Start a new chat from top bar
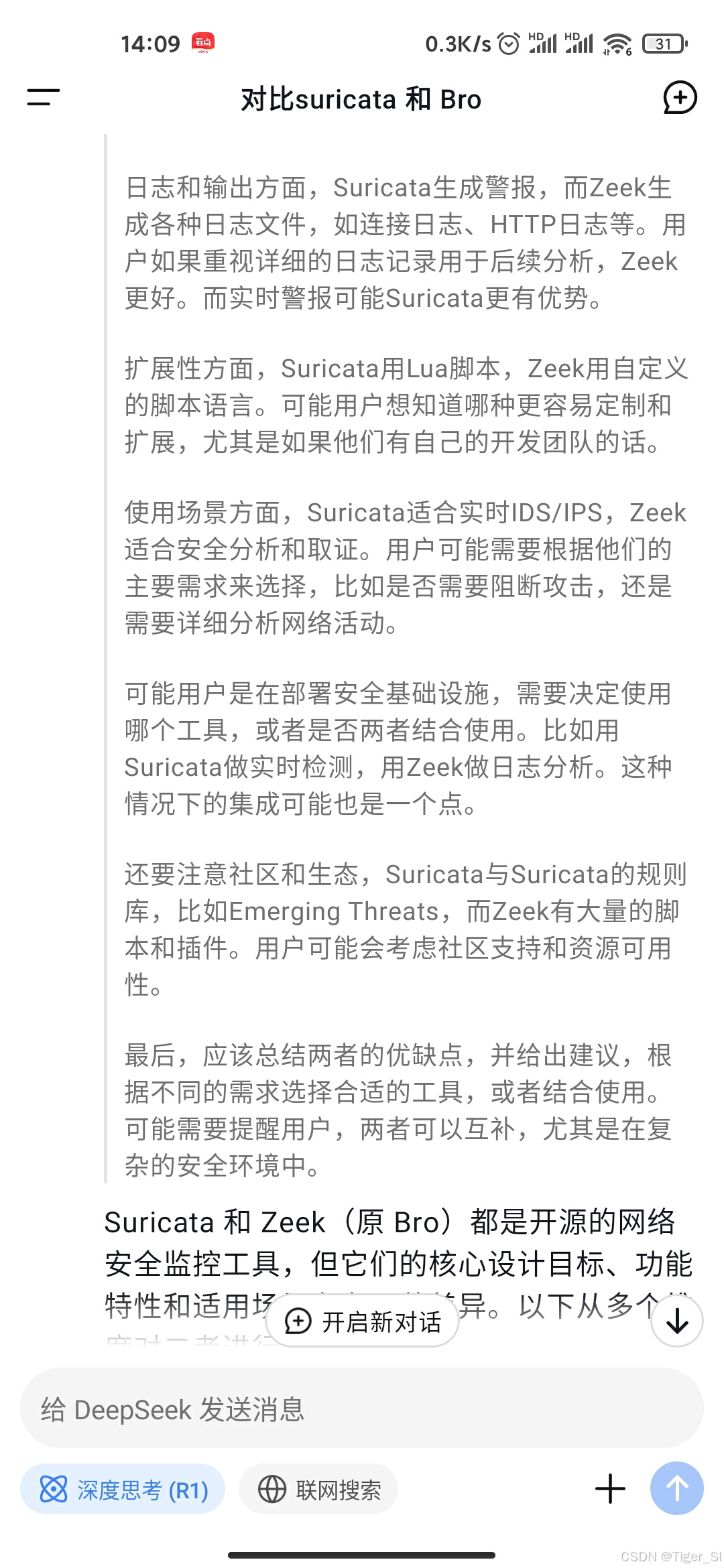 click(680, 98)
